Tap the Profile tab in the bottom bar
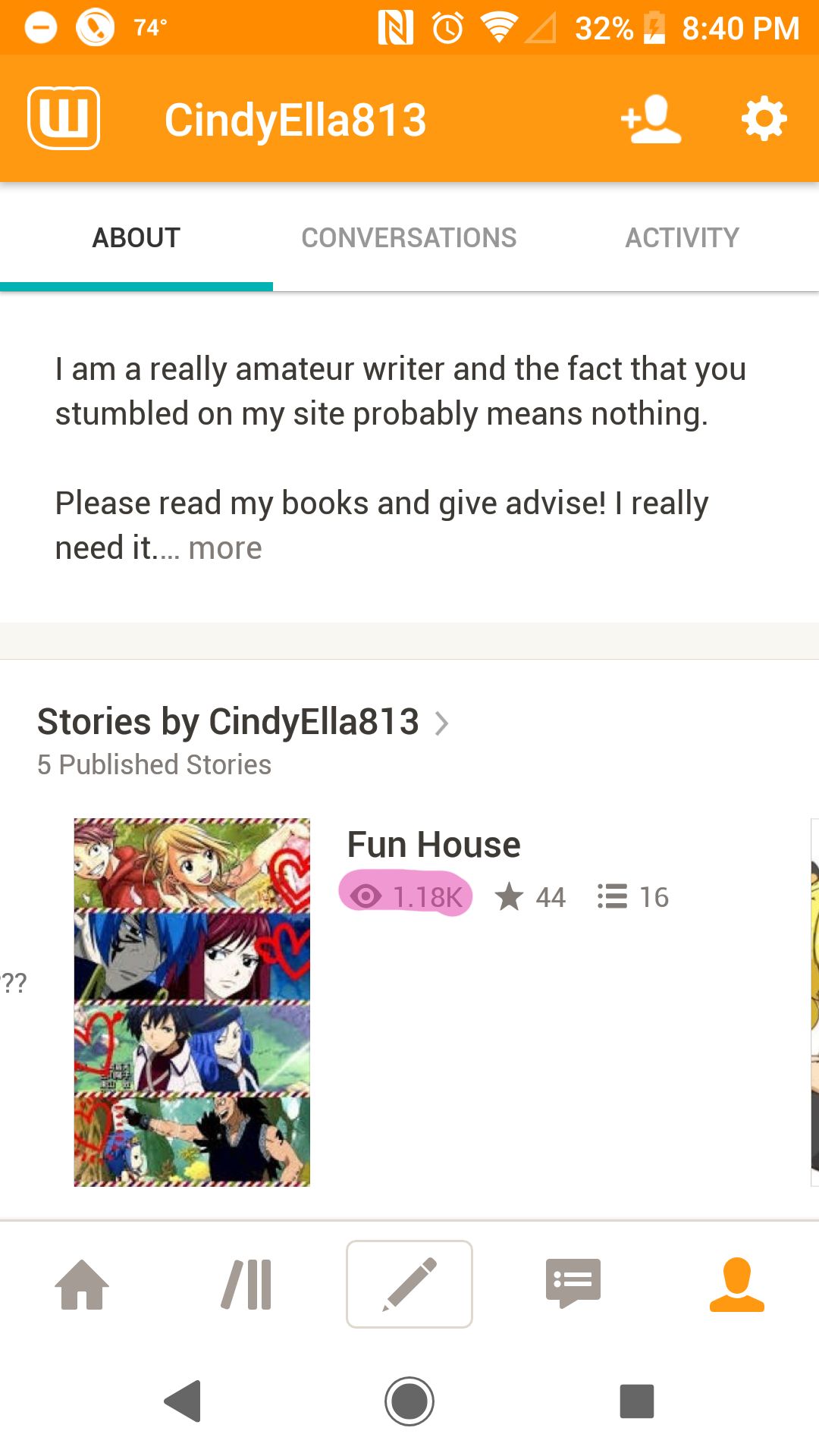 737,1284
